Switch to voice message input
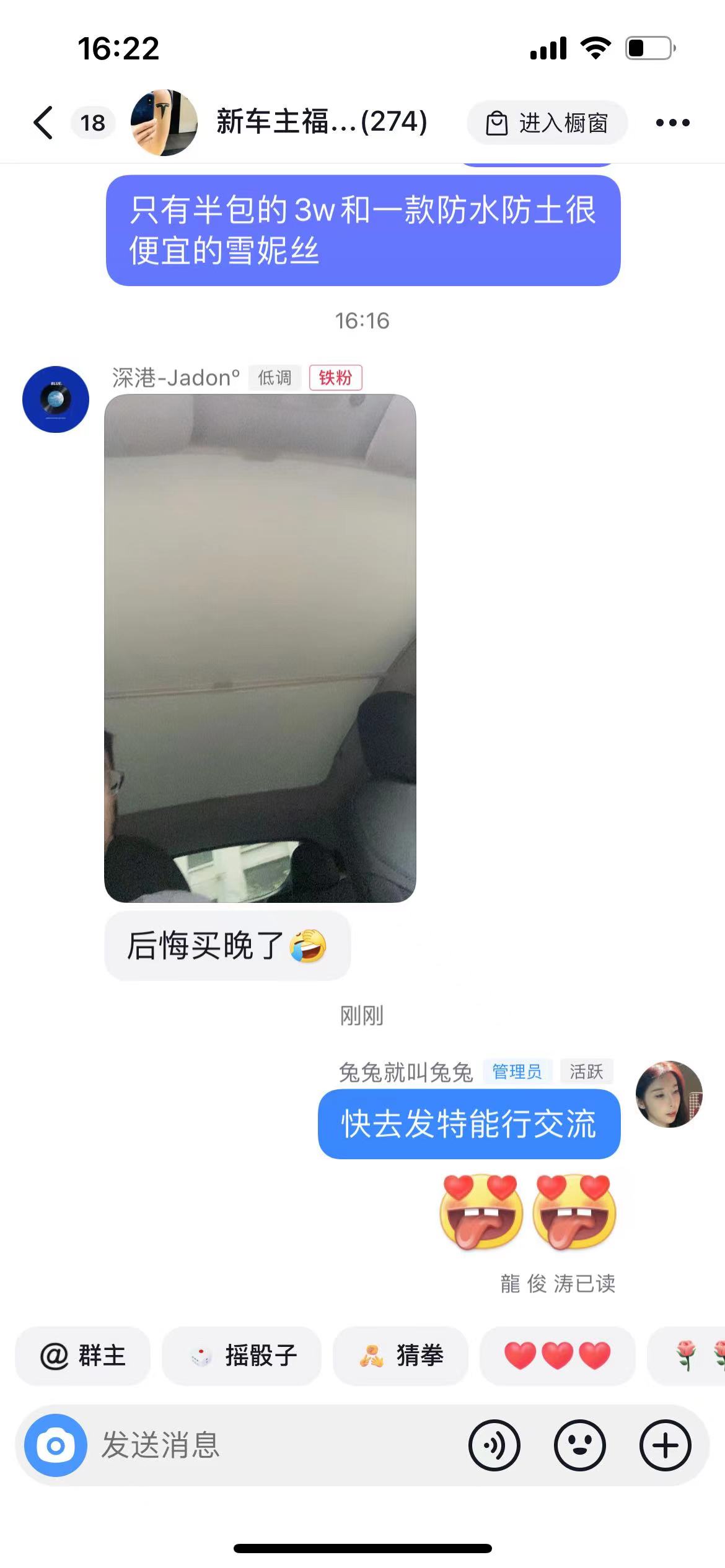Screen dimensions: 725x1568 pyautogui.click(x=494, y=1445)
